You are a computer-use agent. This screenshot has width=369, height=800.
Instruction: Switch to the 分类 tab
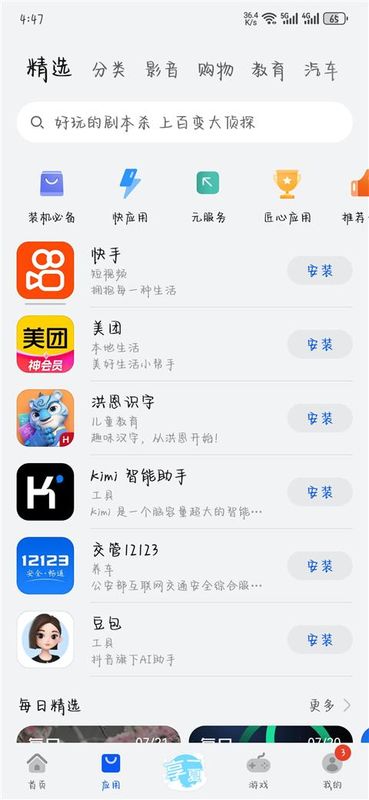[109, 70]
